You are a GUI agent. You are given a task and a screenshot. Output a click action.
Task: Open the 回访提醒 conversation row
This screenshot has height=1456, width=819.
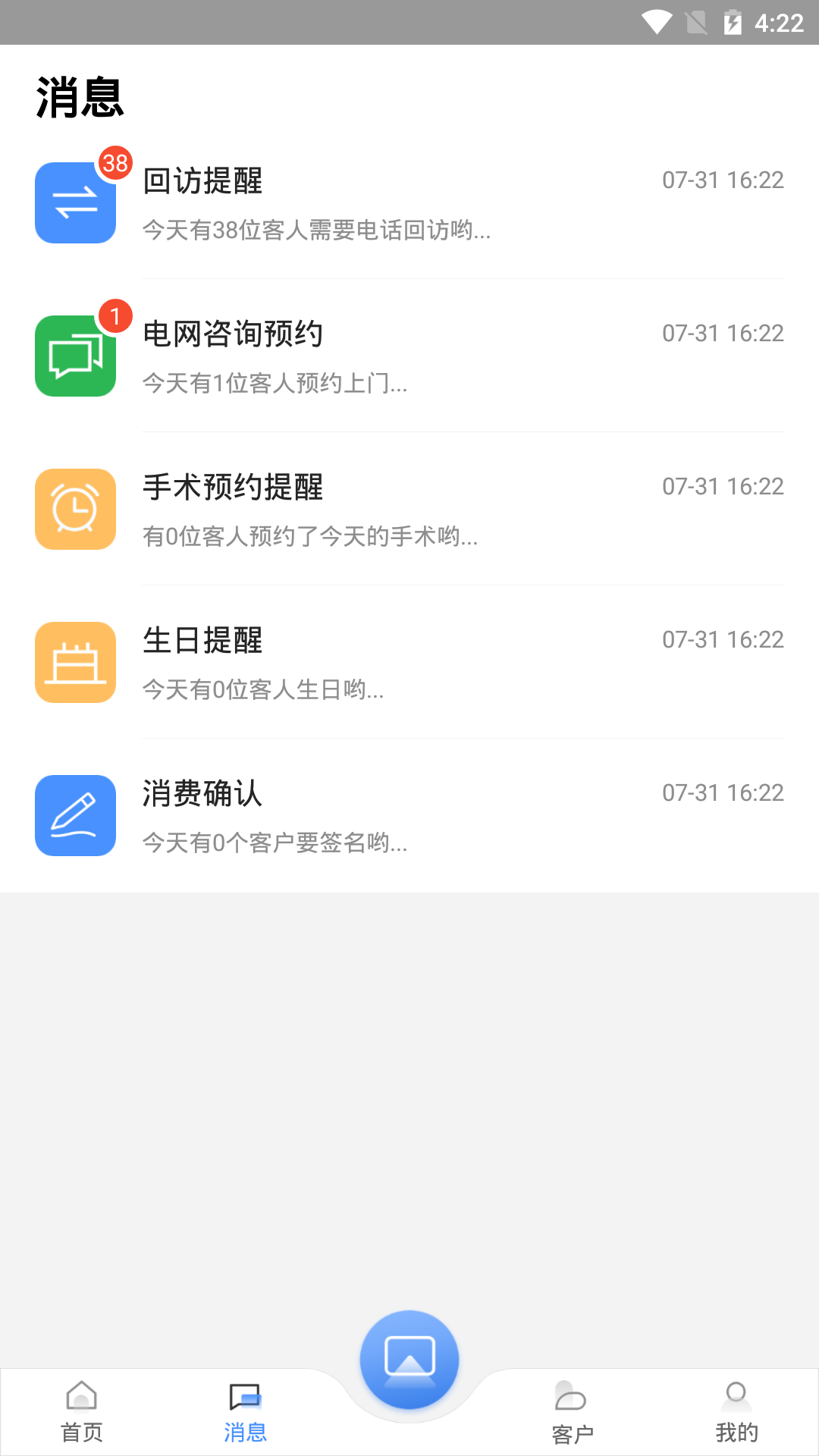[x=409, y=202]
